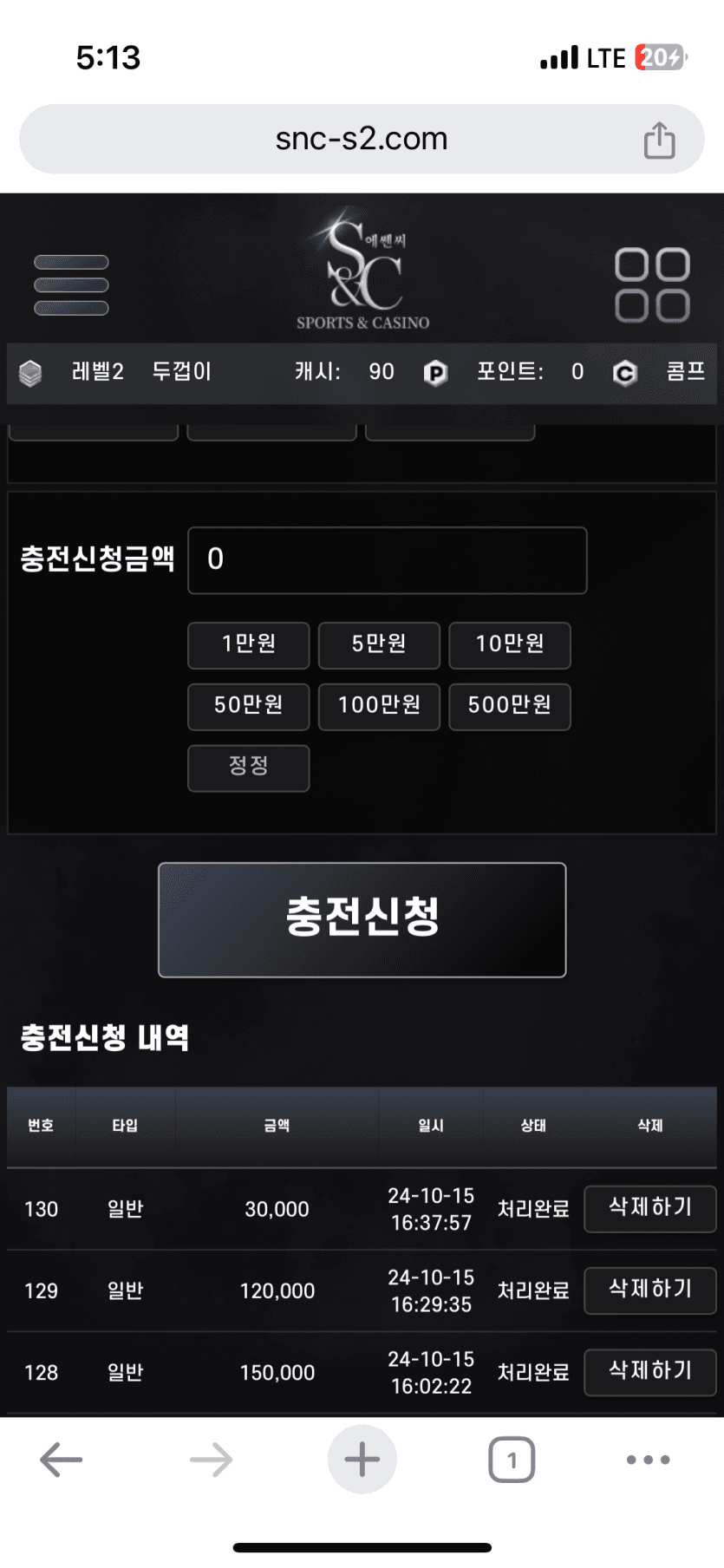Submit the 충전신청 request

[x=362, y=919]
